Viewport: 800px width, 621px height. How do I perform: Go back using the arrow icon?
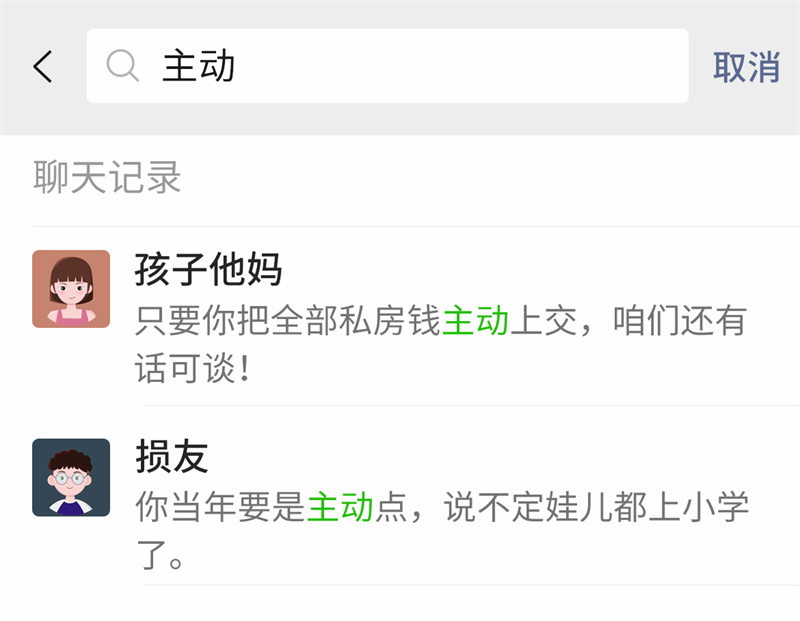42,67
